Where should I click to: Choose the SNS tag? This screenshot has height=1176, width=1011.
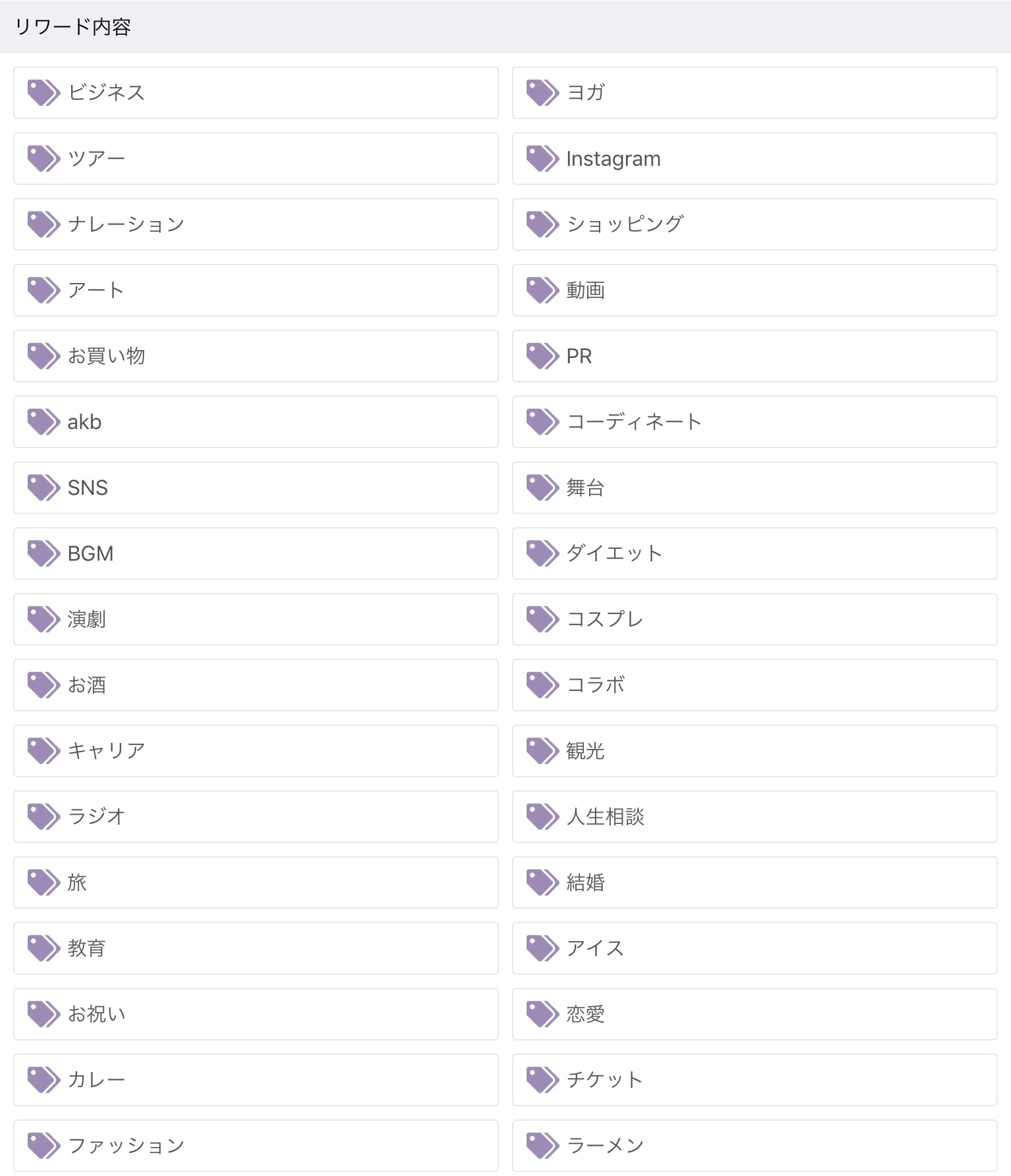[255, 488]
